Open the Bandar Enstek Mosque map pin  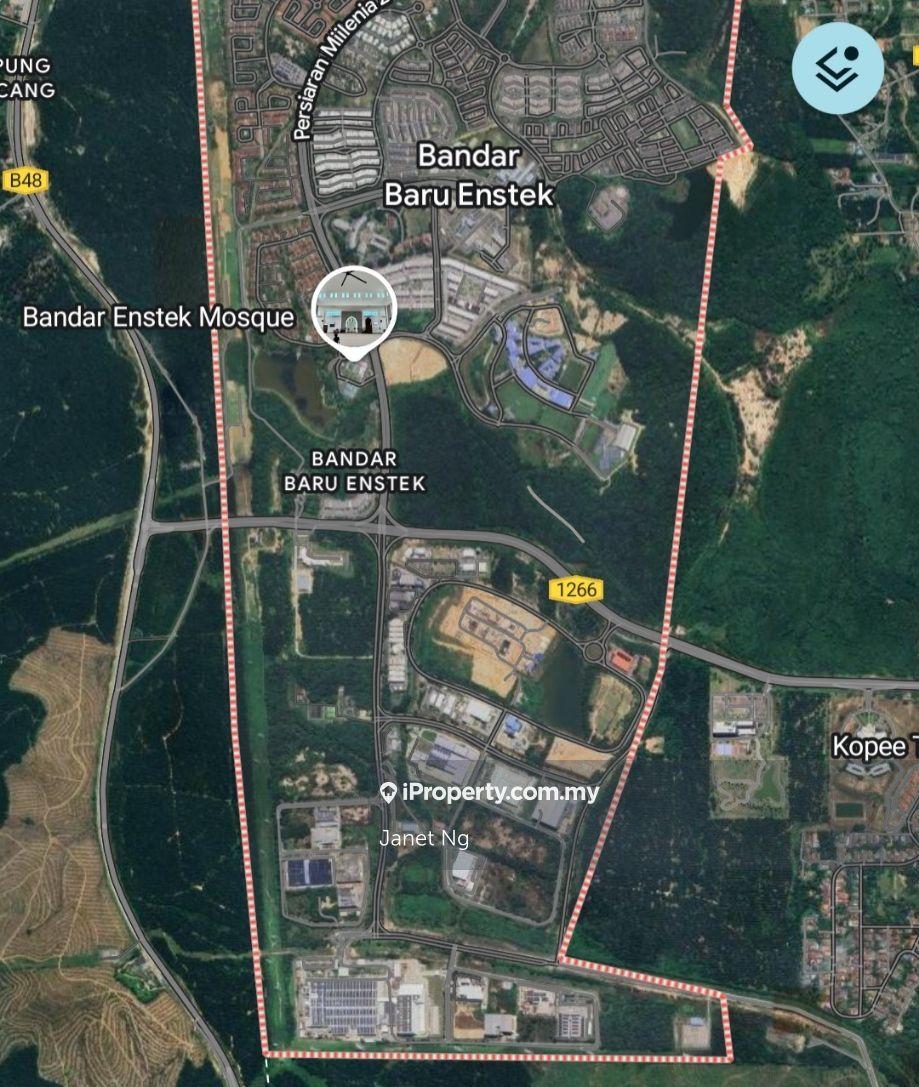click(352, 310)
